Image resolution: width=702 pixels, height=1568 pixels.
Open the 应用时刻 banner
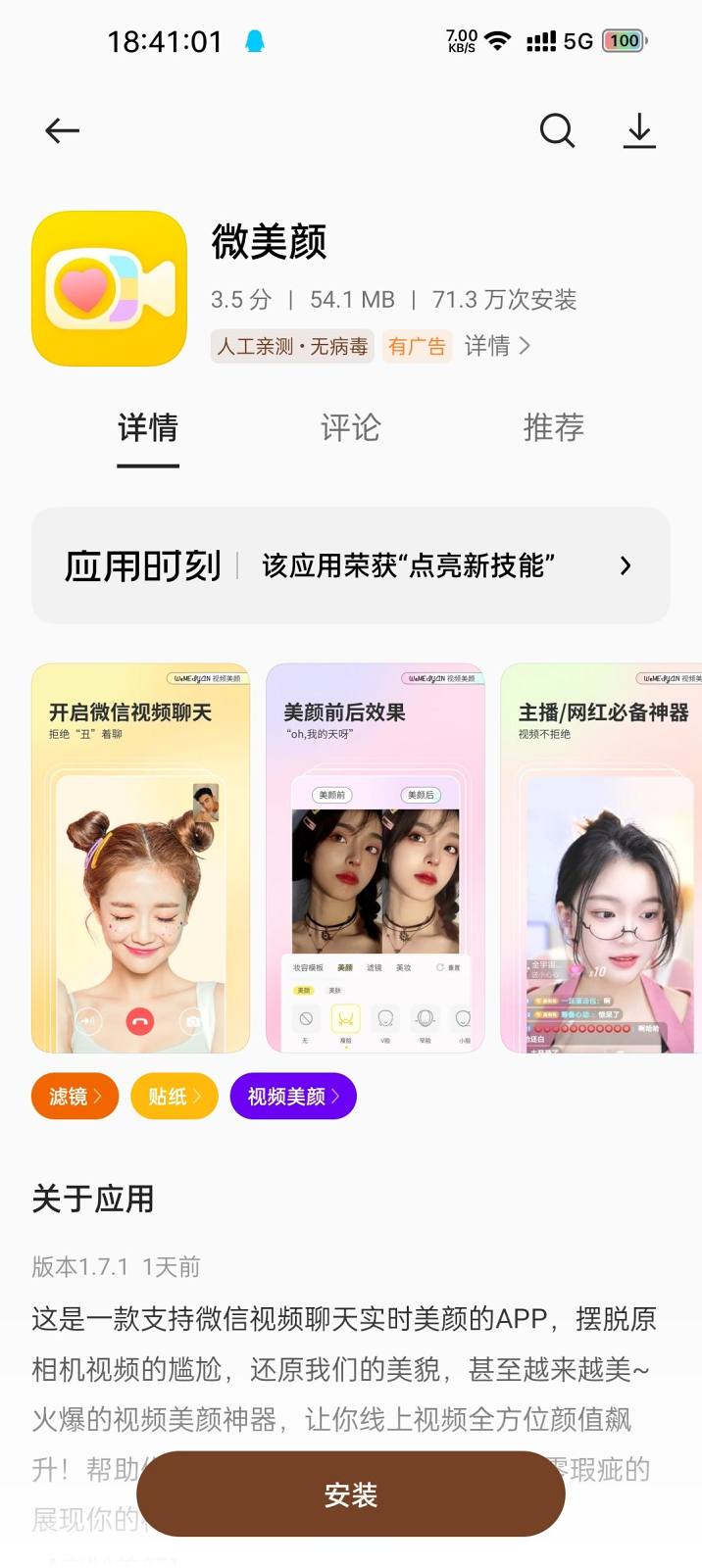pyautogui.click(x=351, y=565)
